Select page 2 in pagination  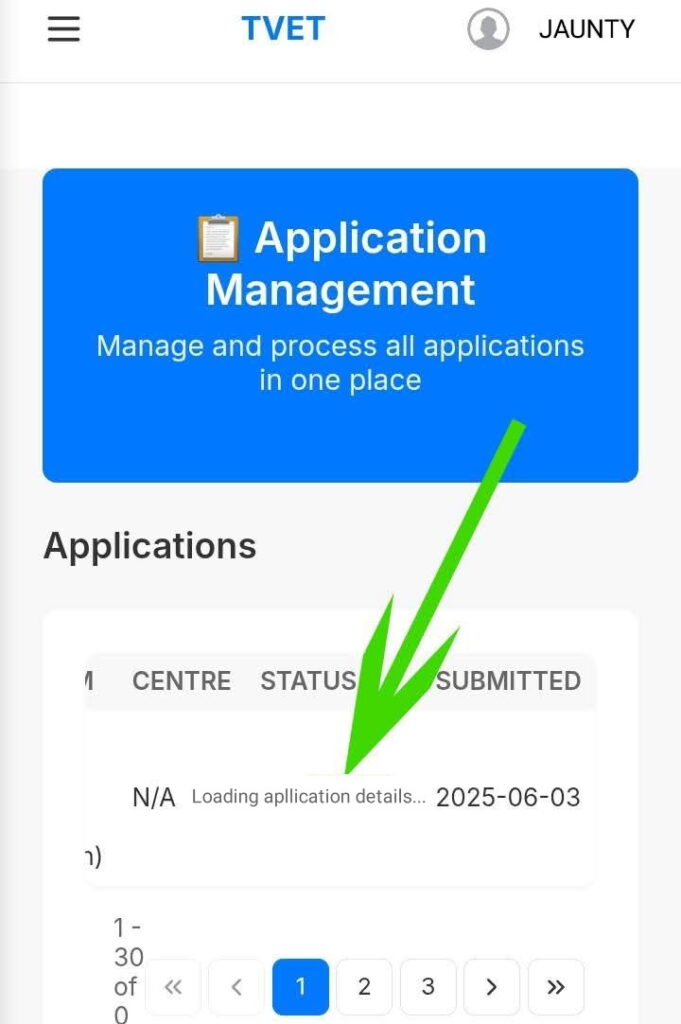click(x=364, y=987)
